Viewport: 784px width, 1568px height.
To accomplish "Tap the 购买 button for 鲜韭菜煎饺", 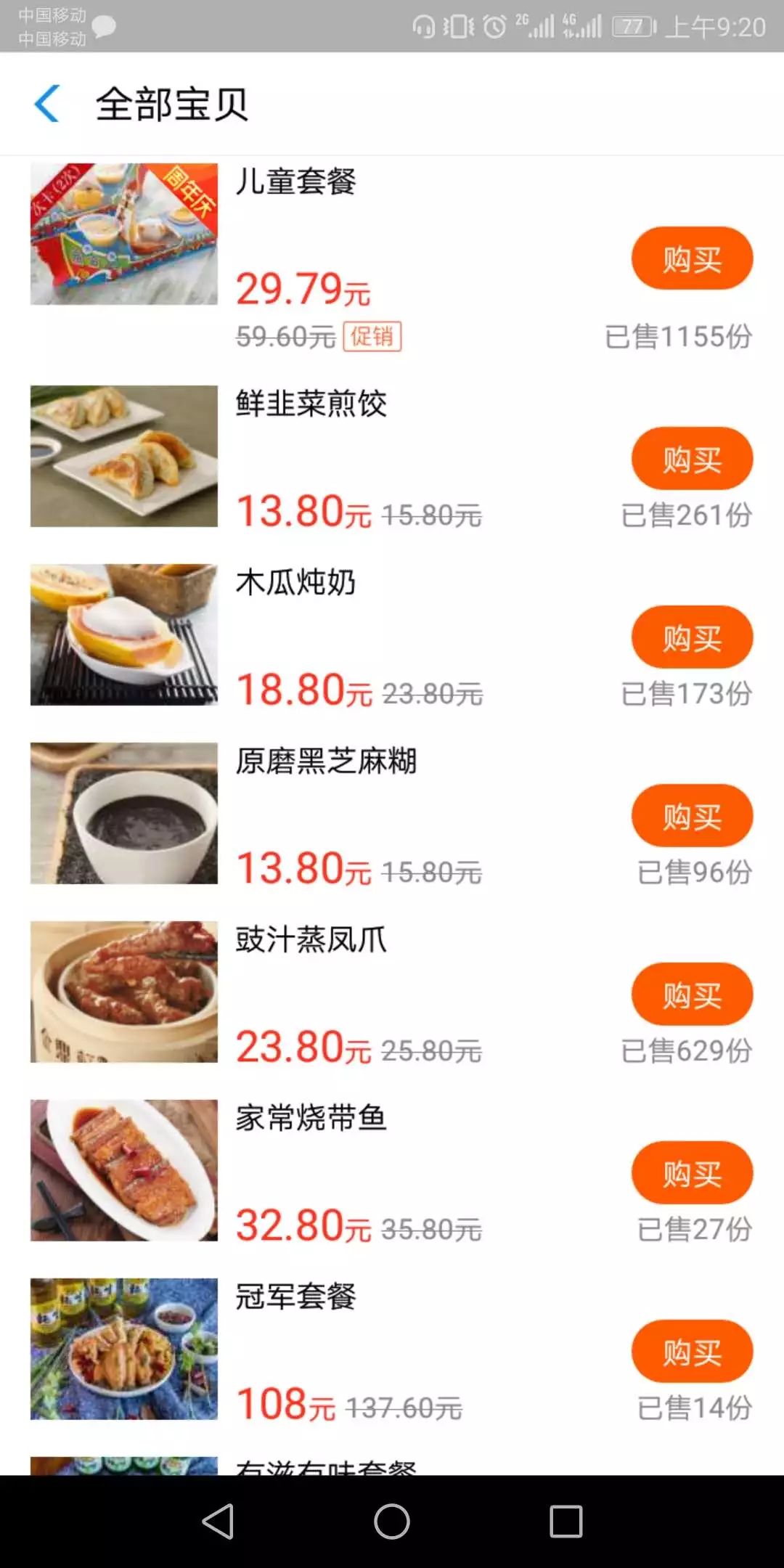I will coord(691,458).
